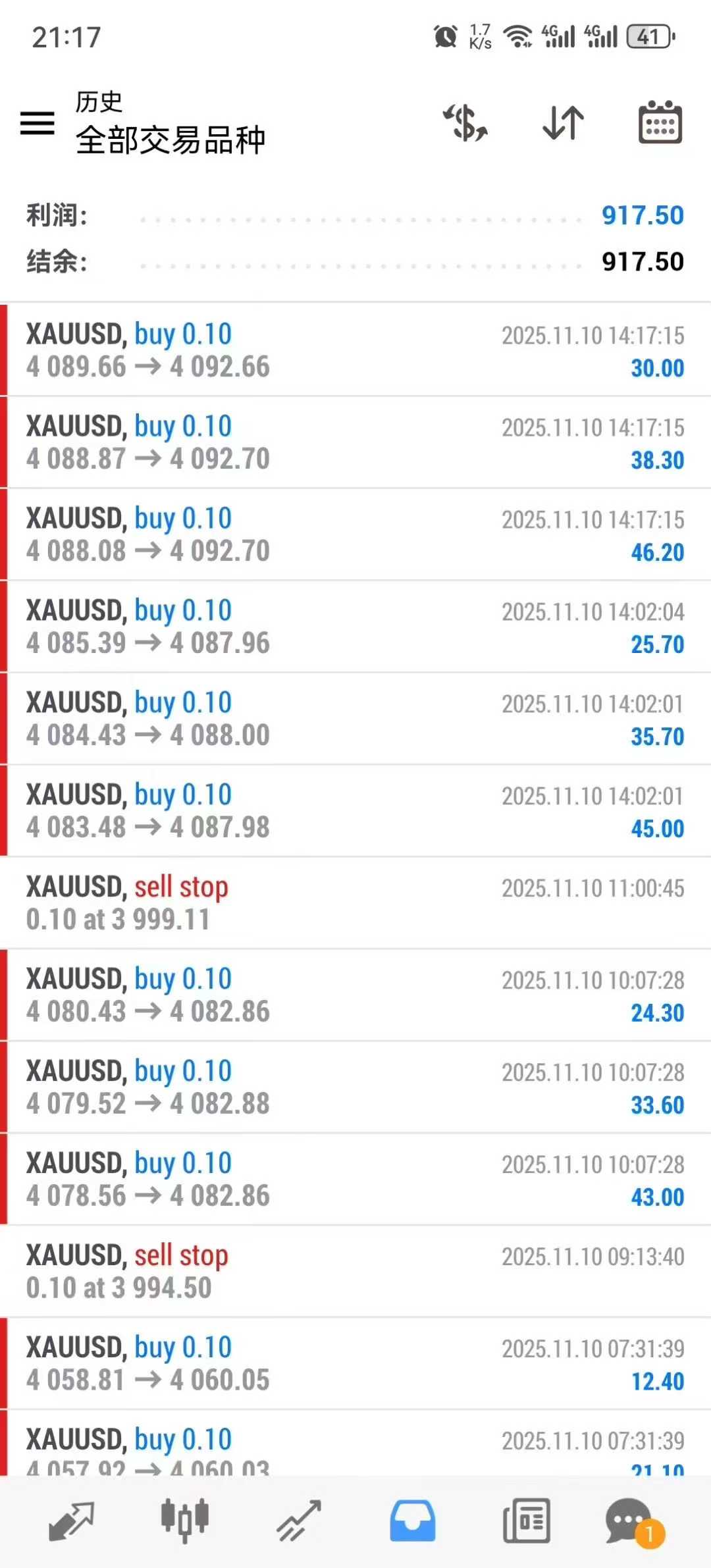This screenshot has width=711, height=1568.
Task: Open the hamburger side menu
Action: pos(38,123)
